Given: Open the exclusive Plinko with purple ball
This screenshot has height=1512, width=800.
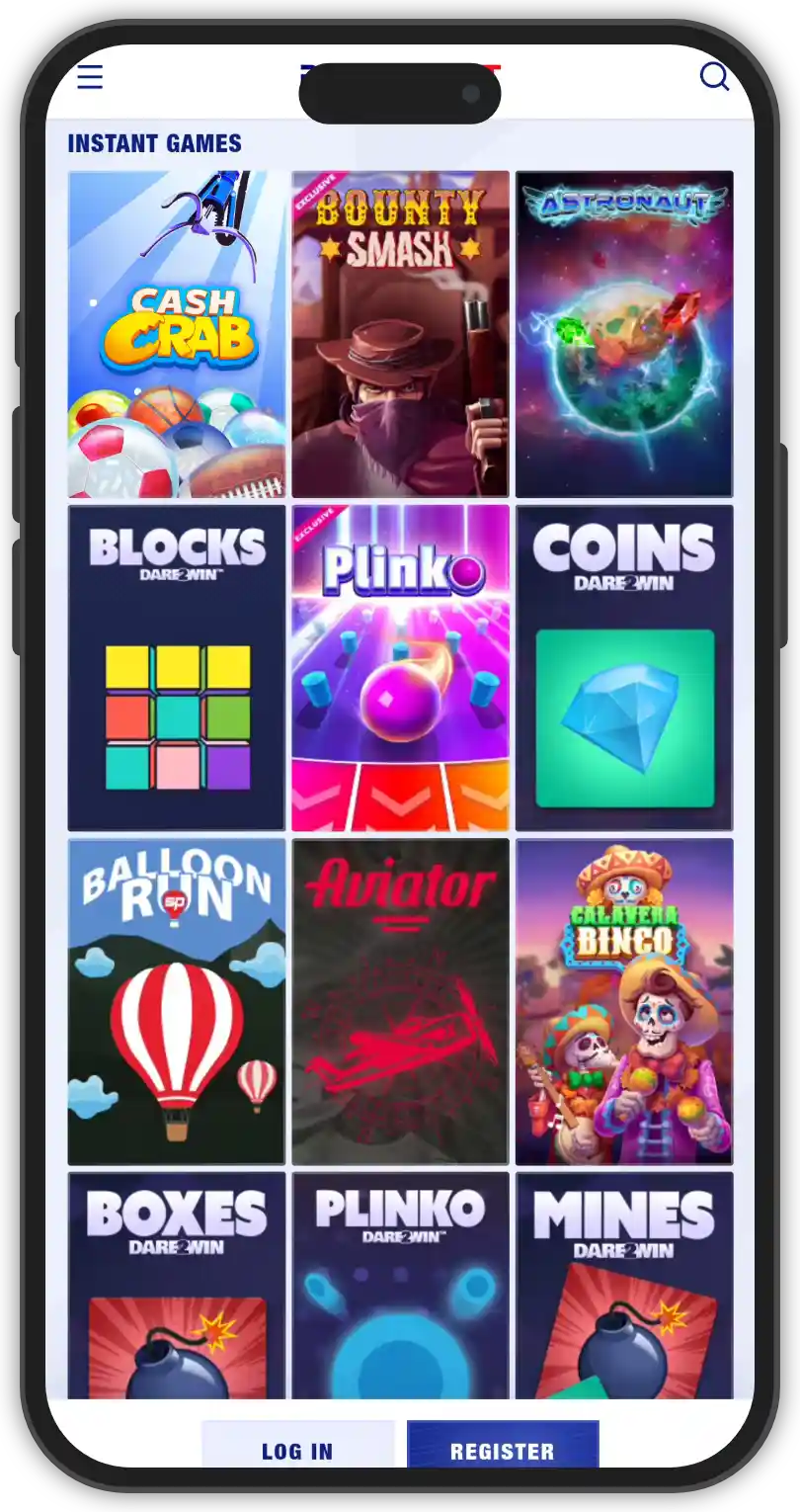Looking at the screenshot, I should tap(400, 668).
